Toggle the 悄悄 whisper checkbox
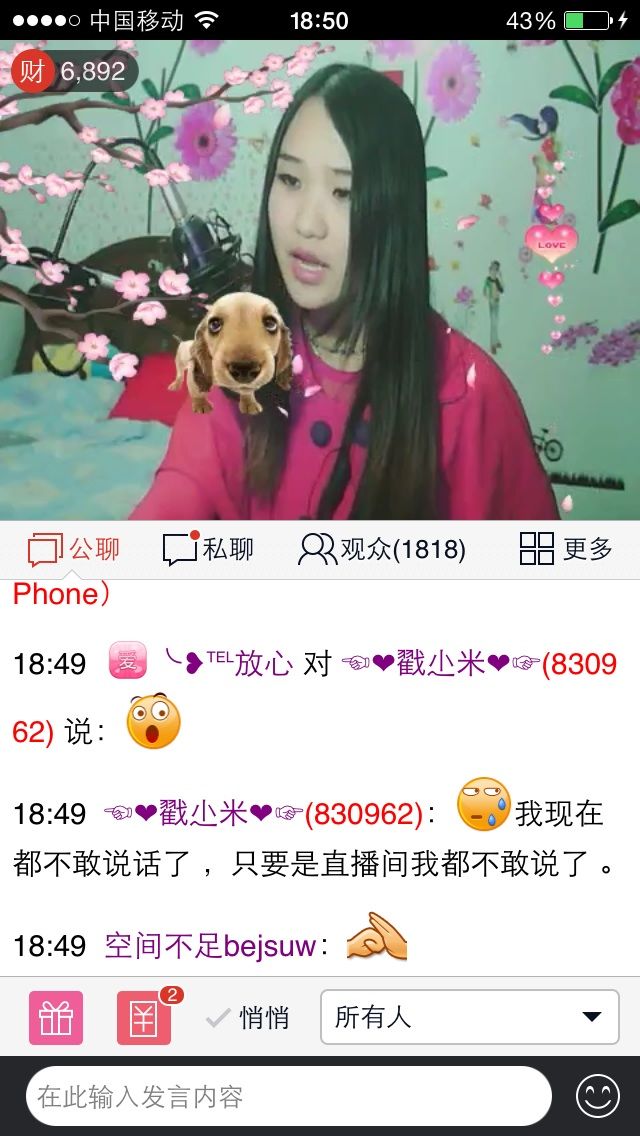640x1136 pixels. 247,1018
